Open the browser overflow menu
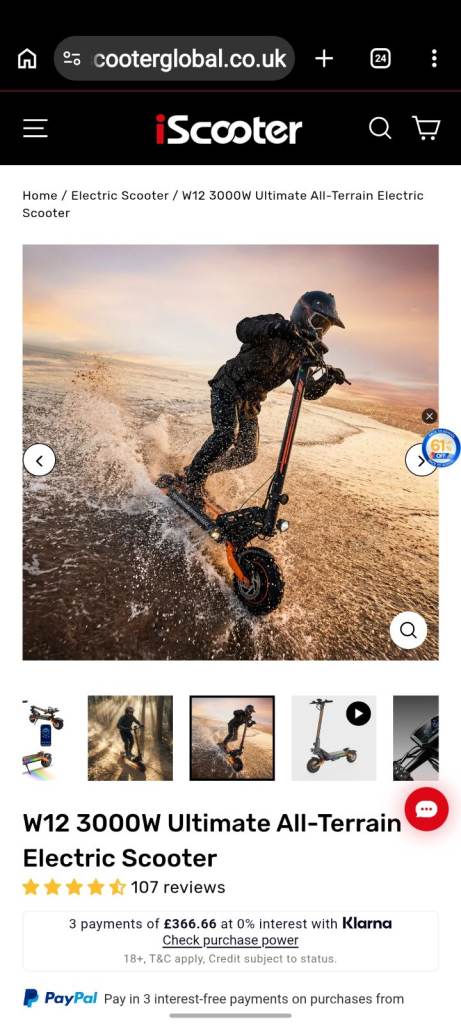Image resolution: width=461 pixels, height=1024 pixels. tap(434, 59)
